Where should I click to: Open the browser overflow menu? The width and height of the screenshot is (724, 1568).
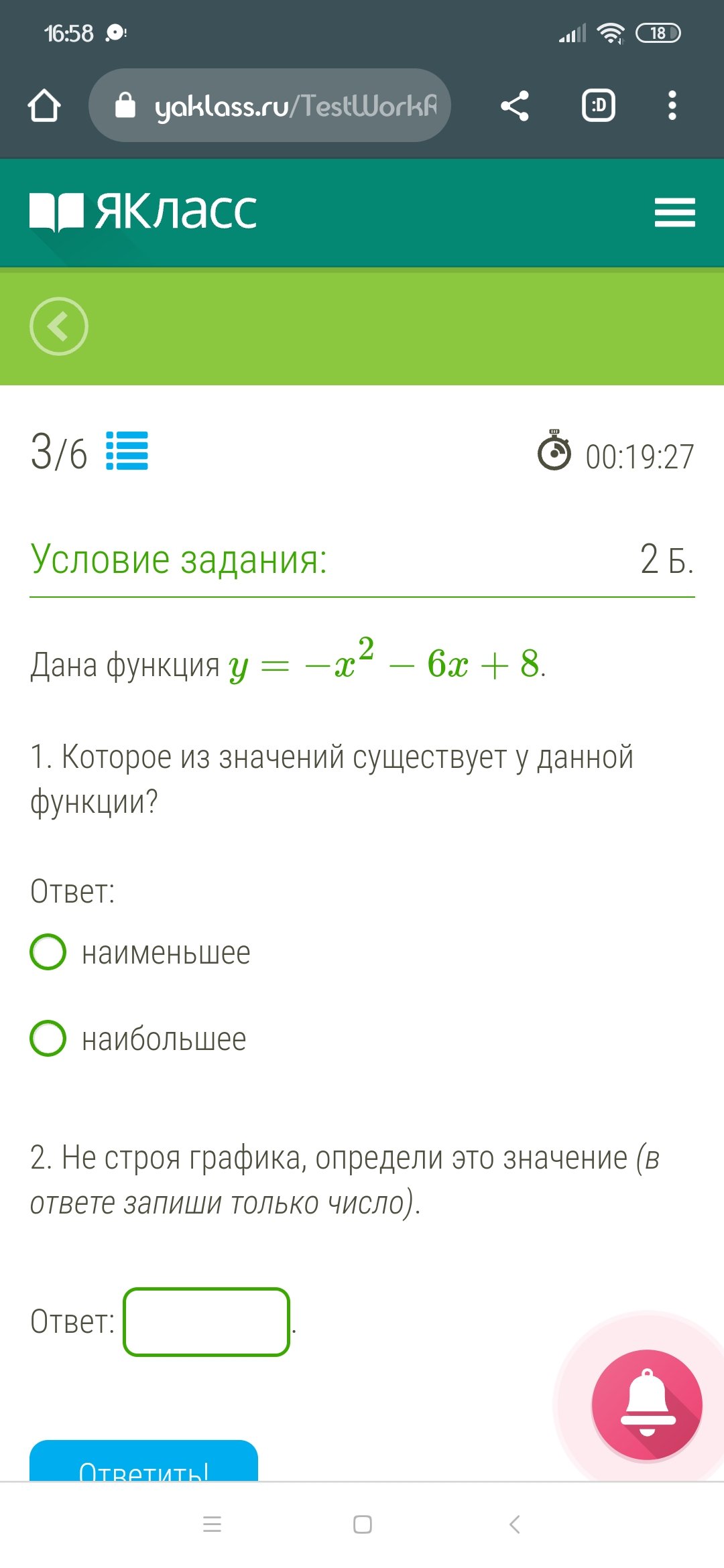click(672, 106)
